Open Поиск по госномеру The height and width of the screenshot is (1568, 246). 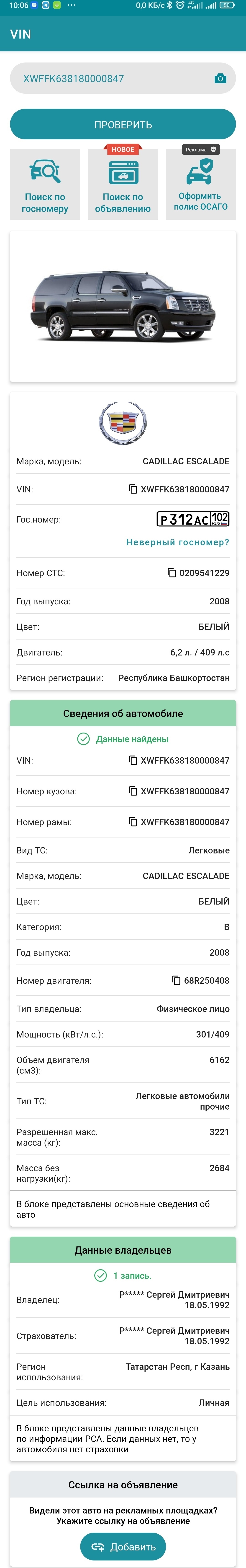tap(45, 185)
